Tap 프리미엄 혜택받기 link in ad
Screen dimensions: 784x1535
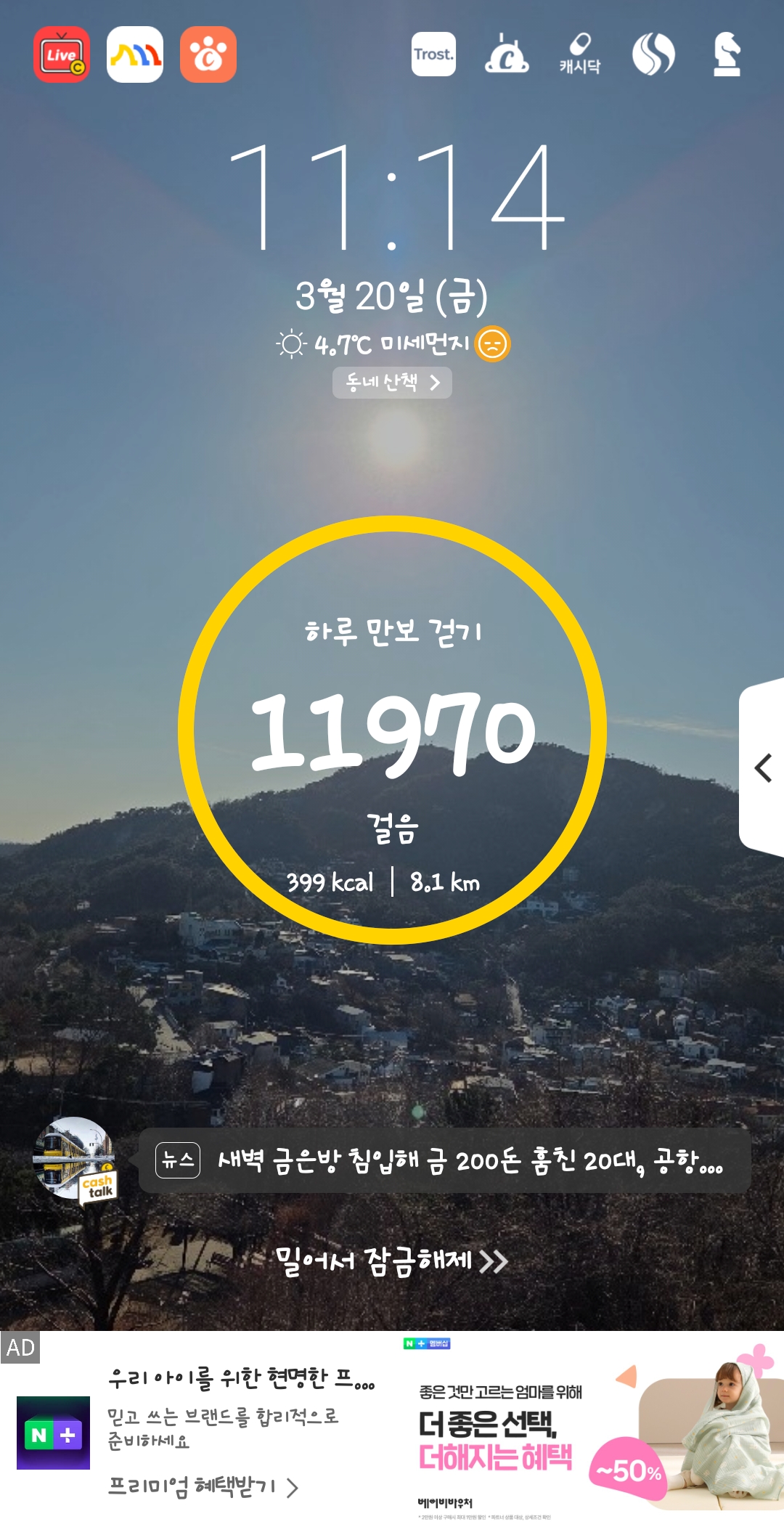click(203, 1487)
